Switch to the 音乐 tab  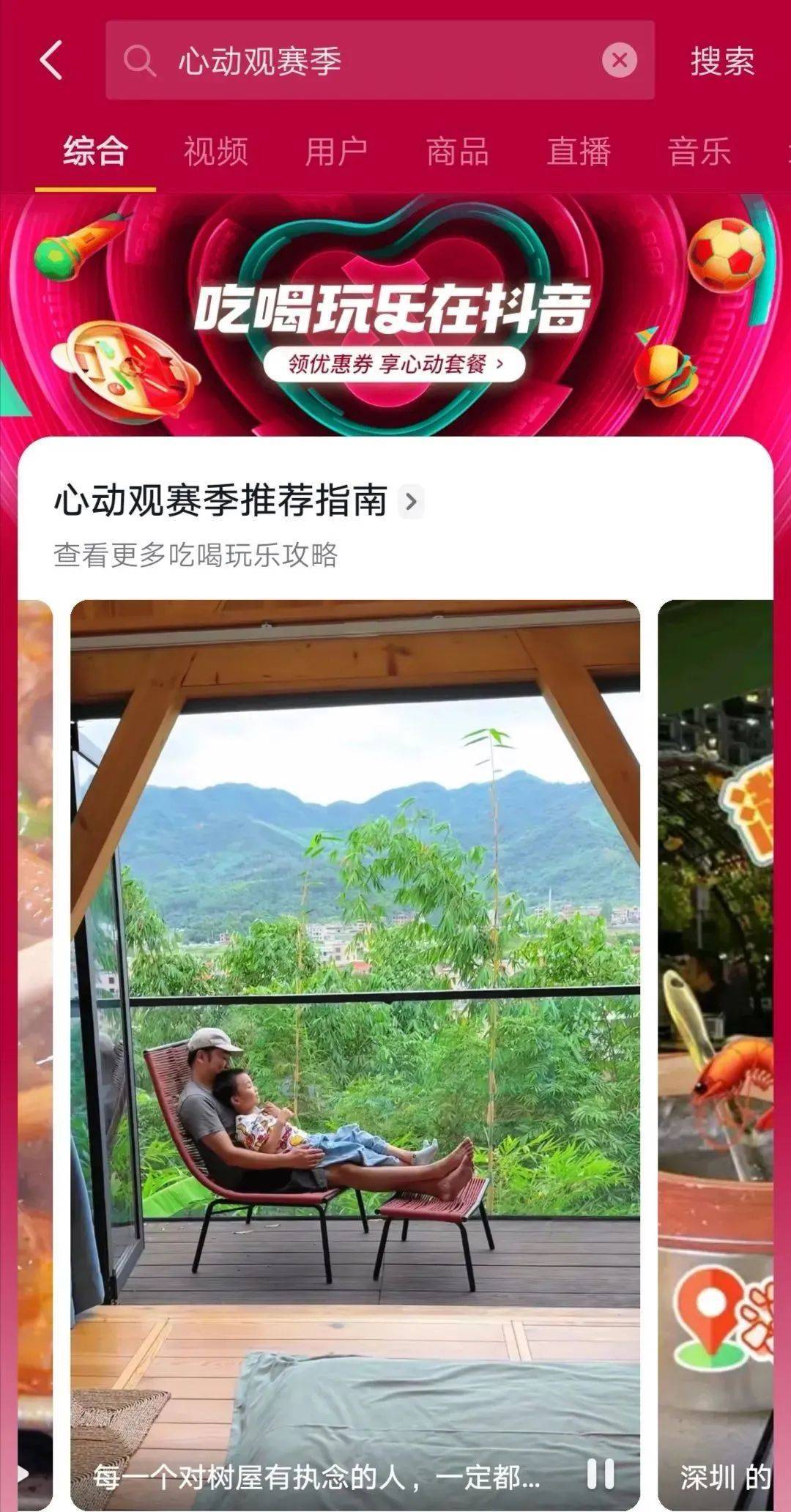[x=699, y=152]
